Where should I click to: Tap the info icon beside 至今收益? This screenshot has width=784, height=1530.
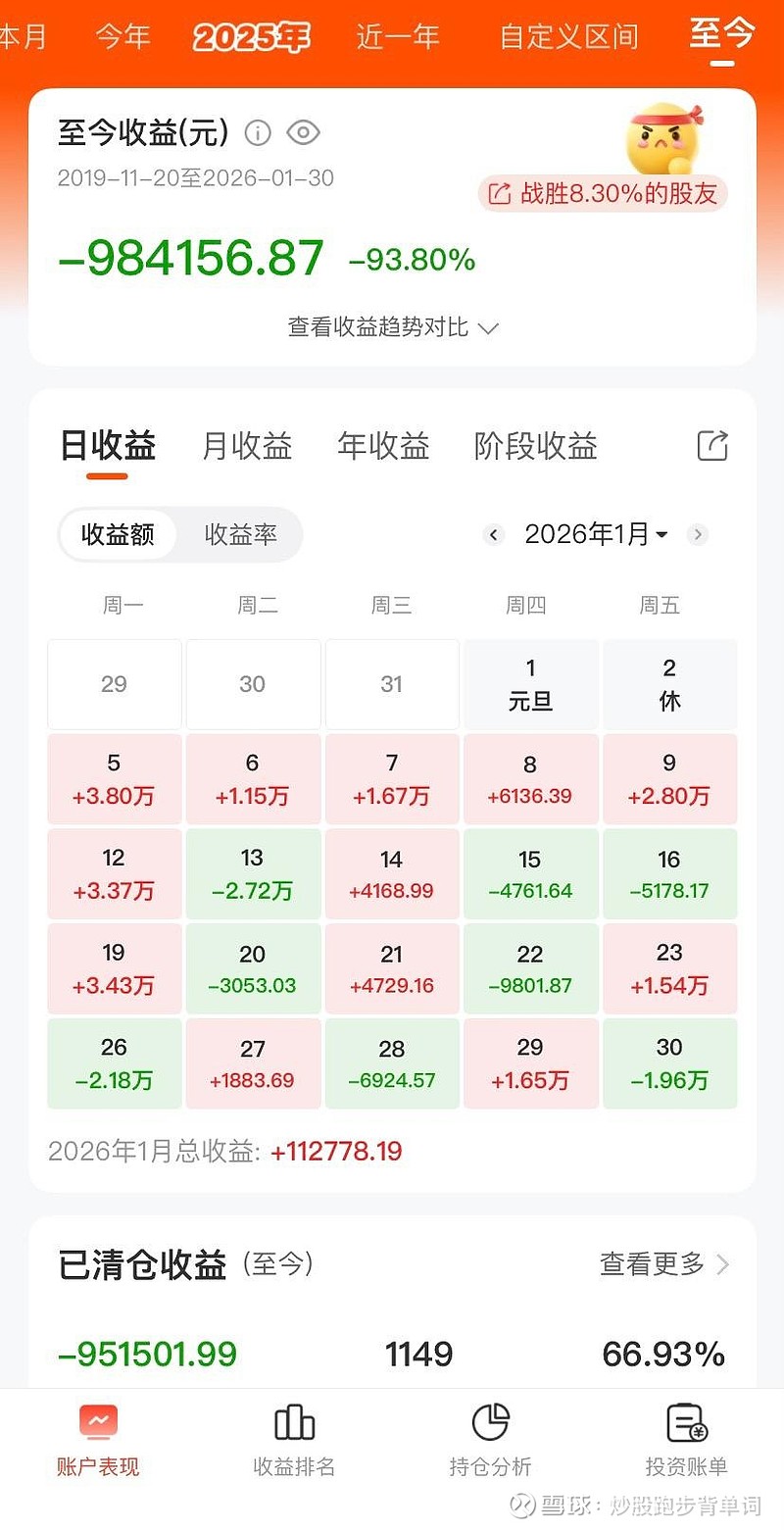click(x=258, y=132)
